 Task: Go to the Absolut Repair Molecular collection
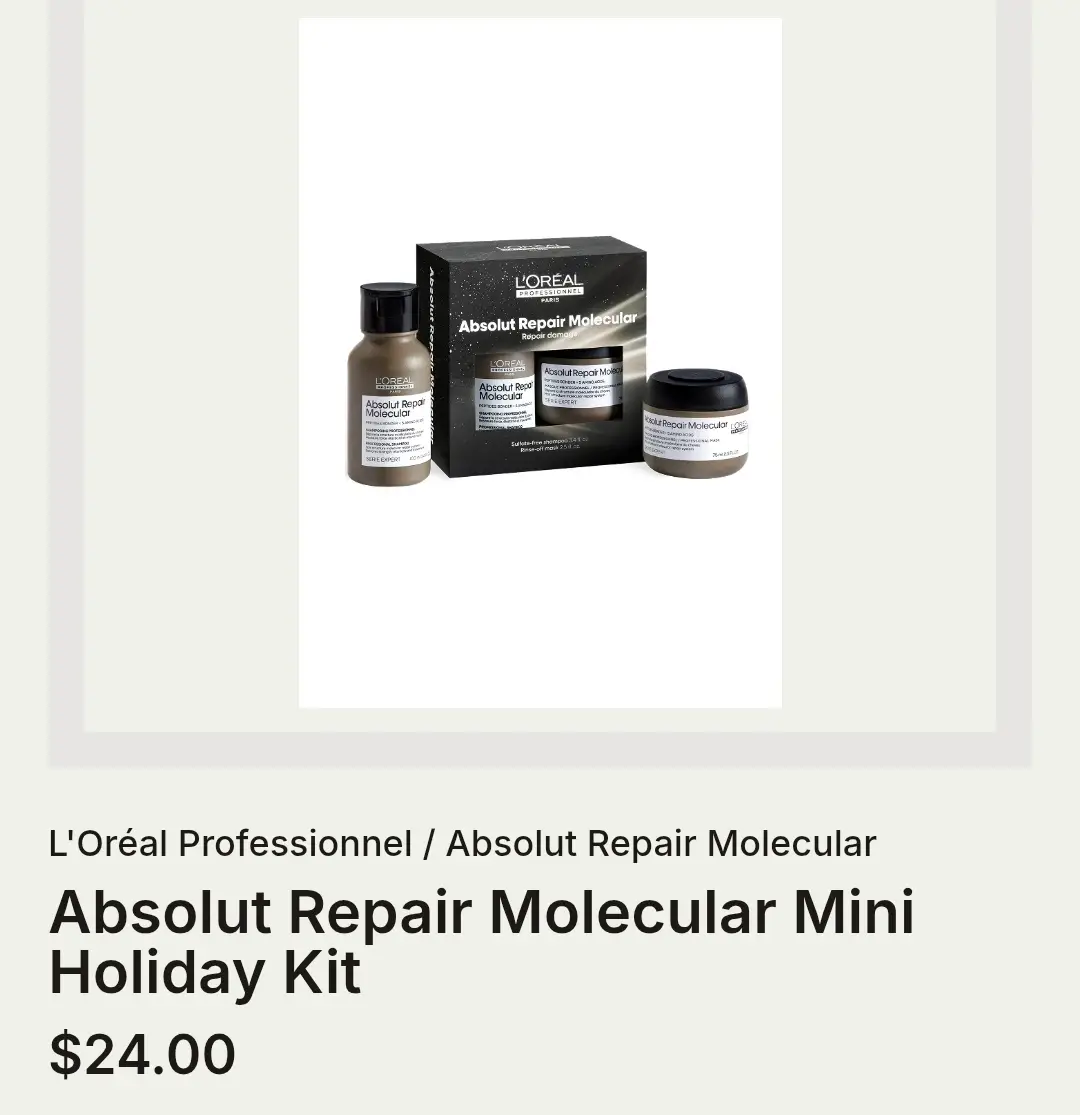tap(660, 844)
